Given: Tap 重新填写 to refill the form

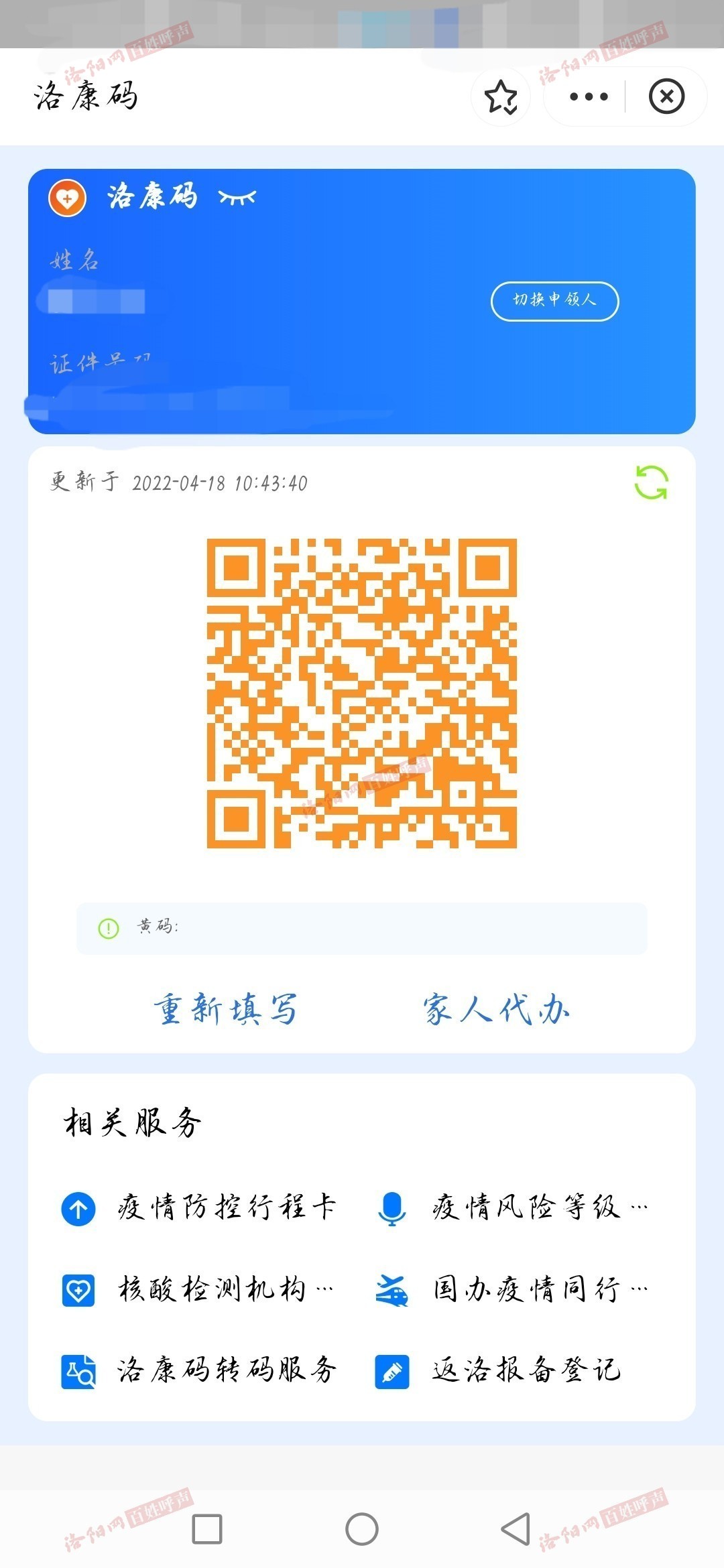Looking at the screenshot, I should pyautogui.click(x=225, y=1009).
